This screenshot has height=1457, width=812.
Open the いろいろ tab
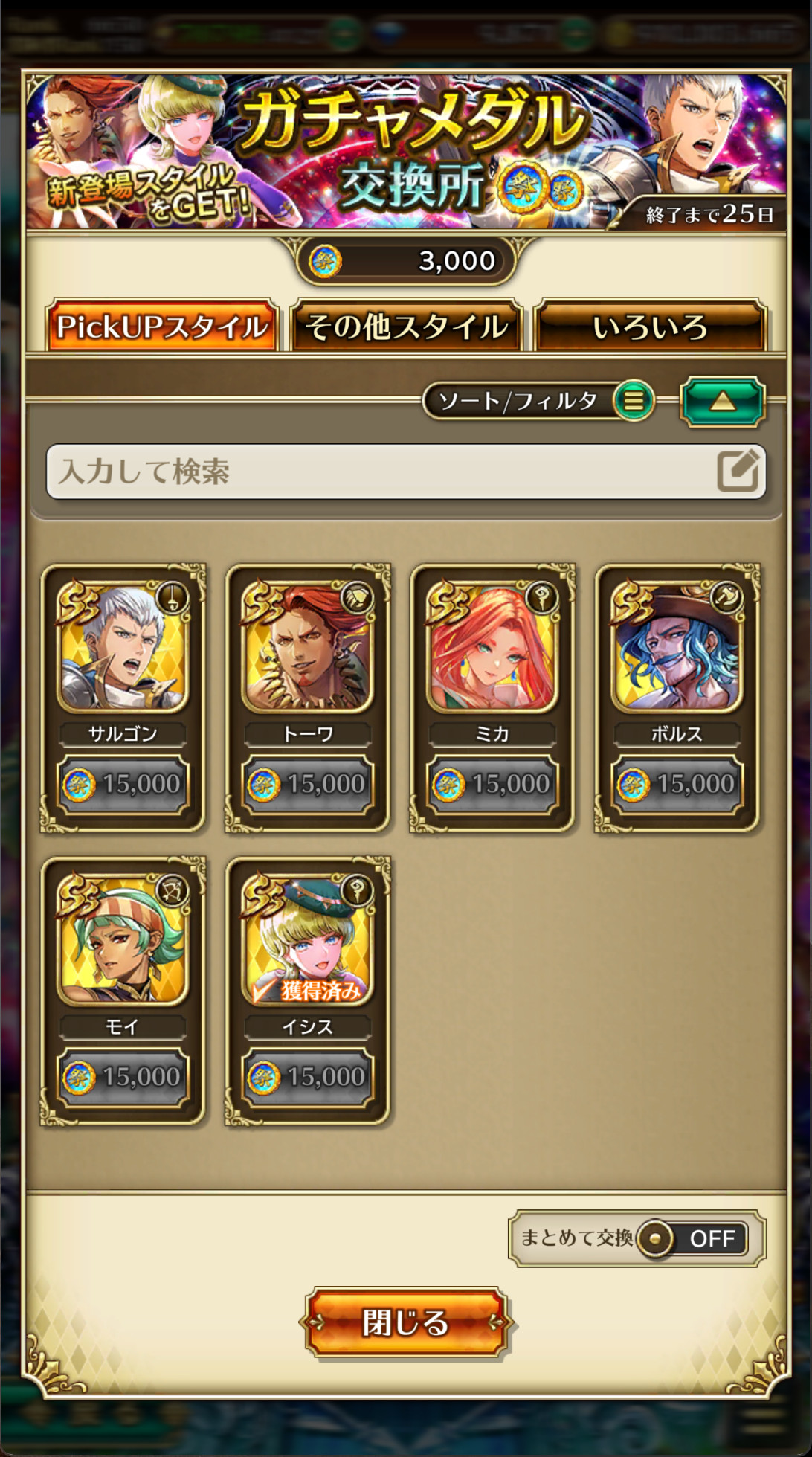click(x=650, y=326)
